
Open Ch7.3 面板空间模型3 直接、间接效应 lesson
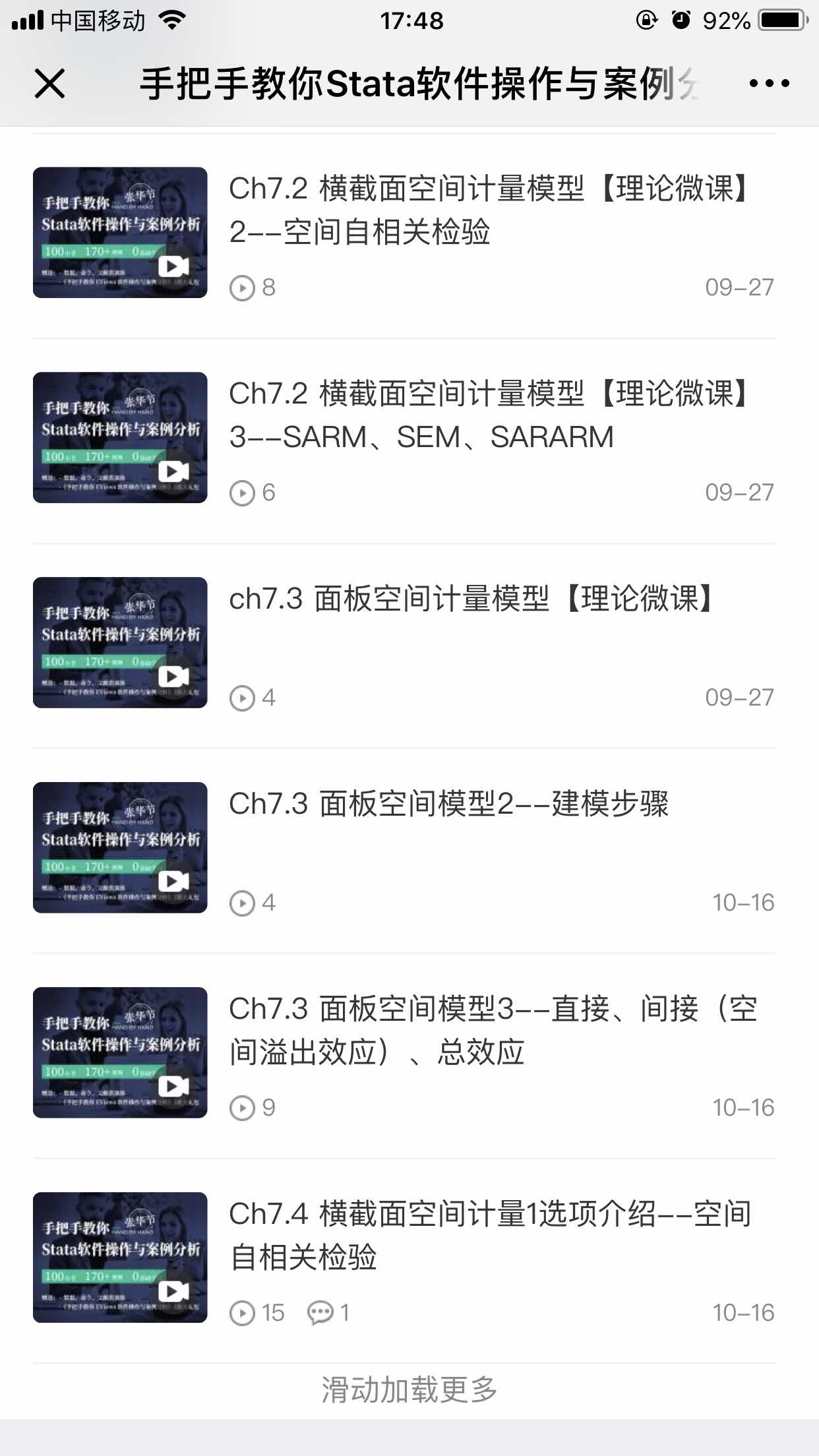pyautogui.click(x=492, y=1031)
